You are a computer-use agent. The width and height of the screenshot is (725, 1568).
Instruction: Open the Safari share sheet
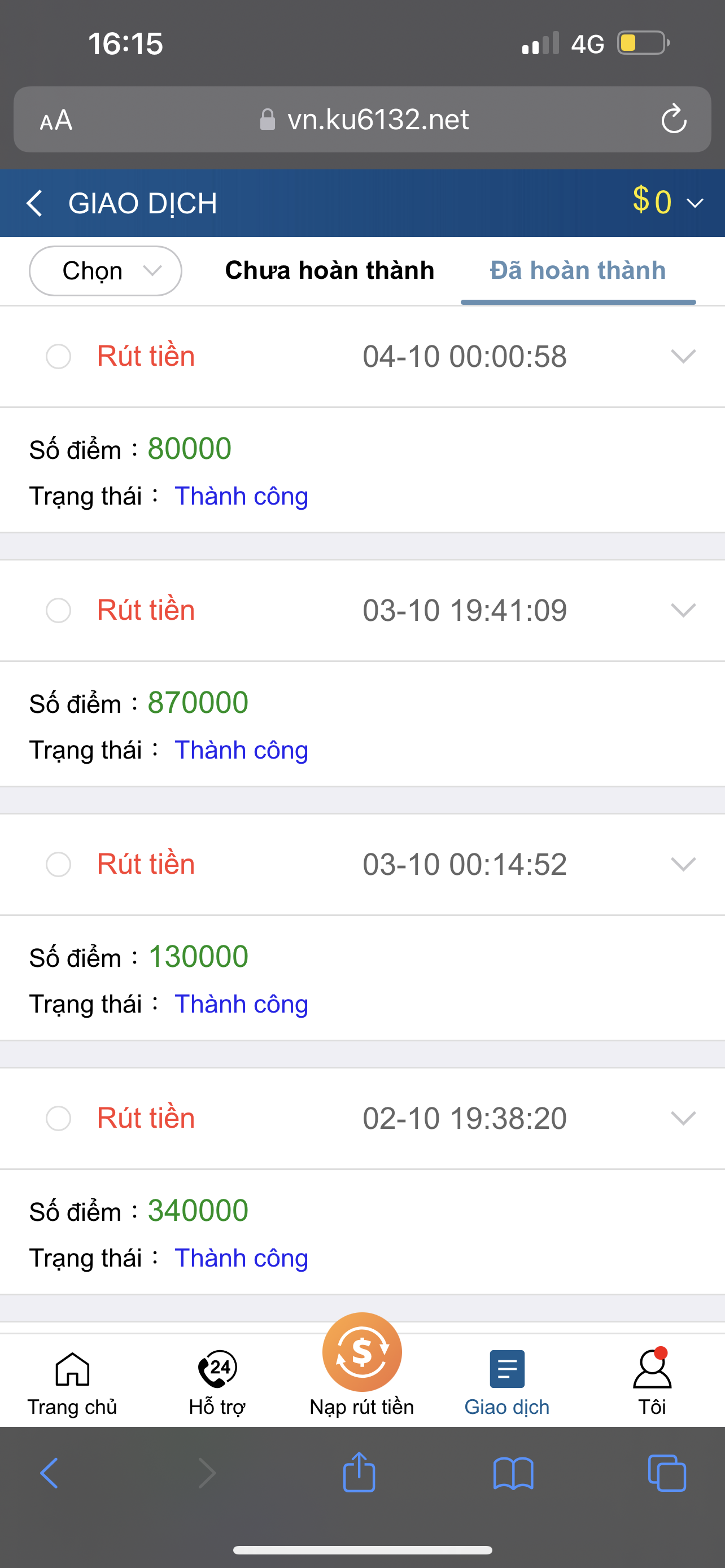coord(359,1473)
